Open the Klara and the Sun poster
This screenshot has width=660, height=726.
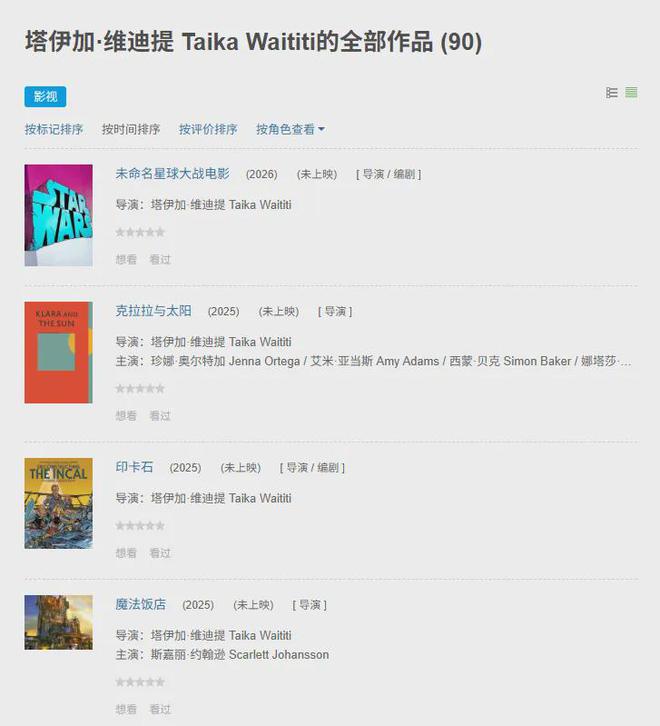(58, 352)
